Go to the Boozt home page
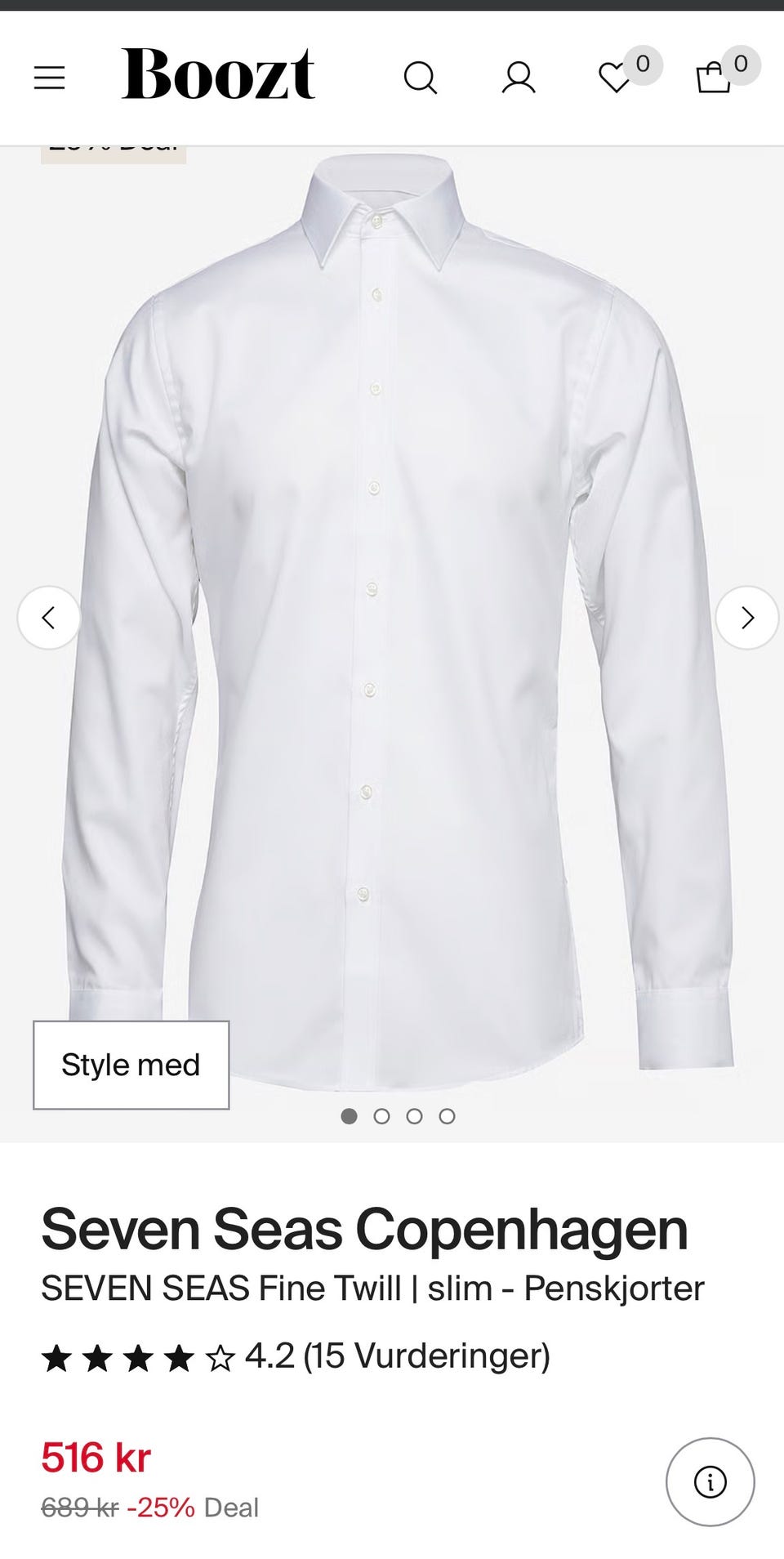The width and height of the screenshot is (784, 1559). click(x=218, y=74)
